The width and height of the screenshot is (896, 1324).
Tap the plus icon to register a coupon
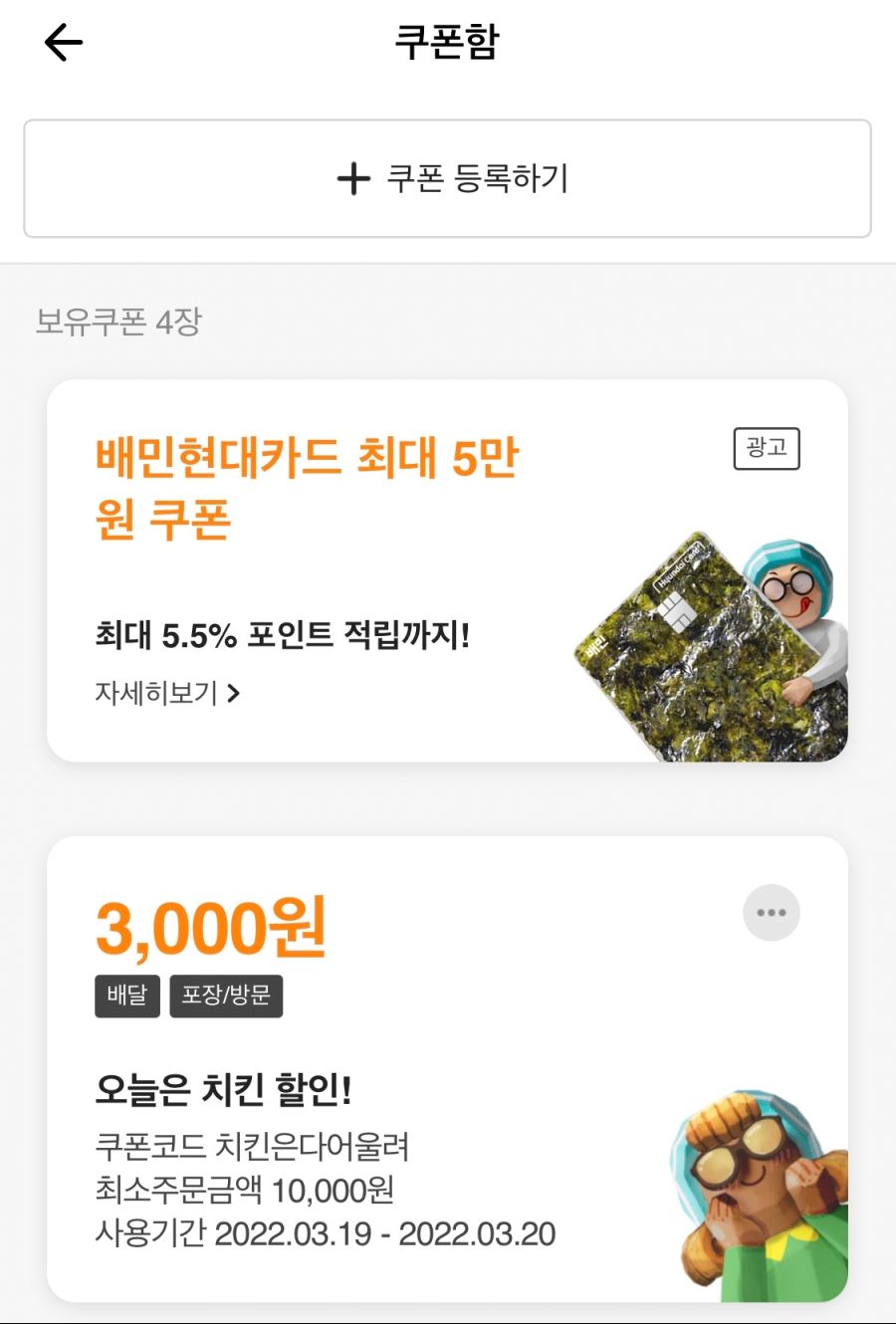pos(353,177)
